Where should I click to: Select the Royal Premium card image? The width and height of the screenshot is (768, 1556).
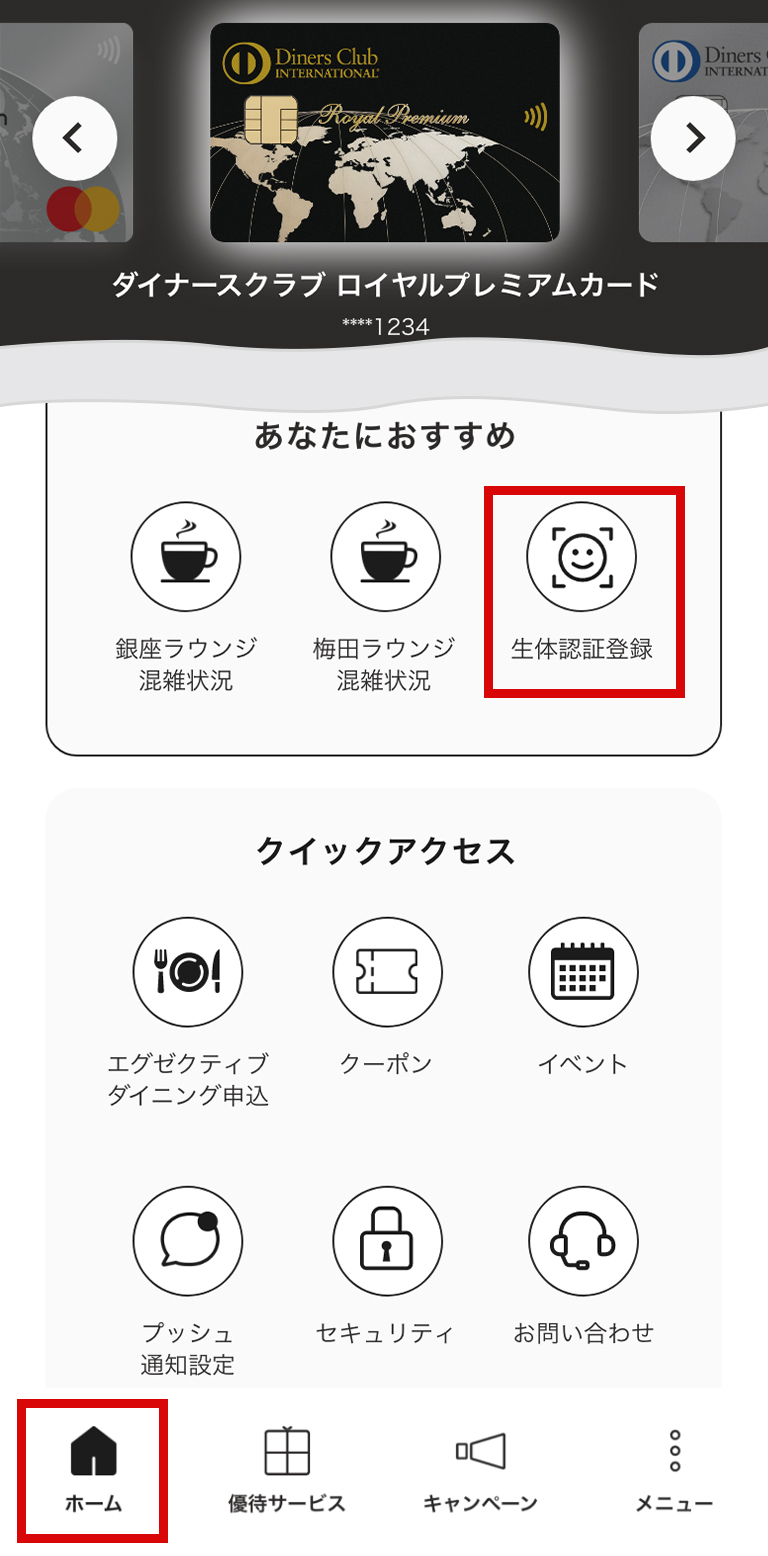pos(384,133)
